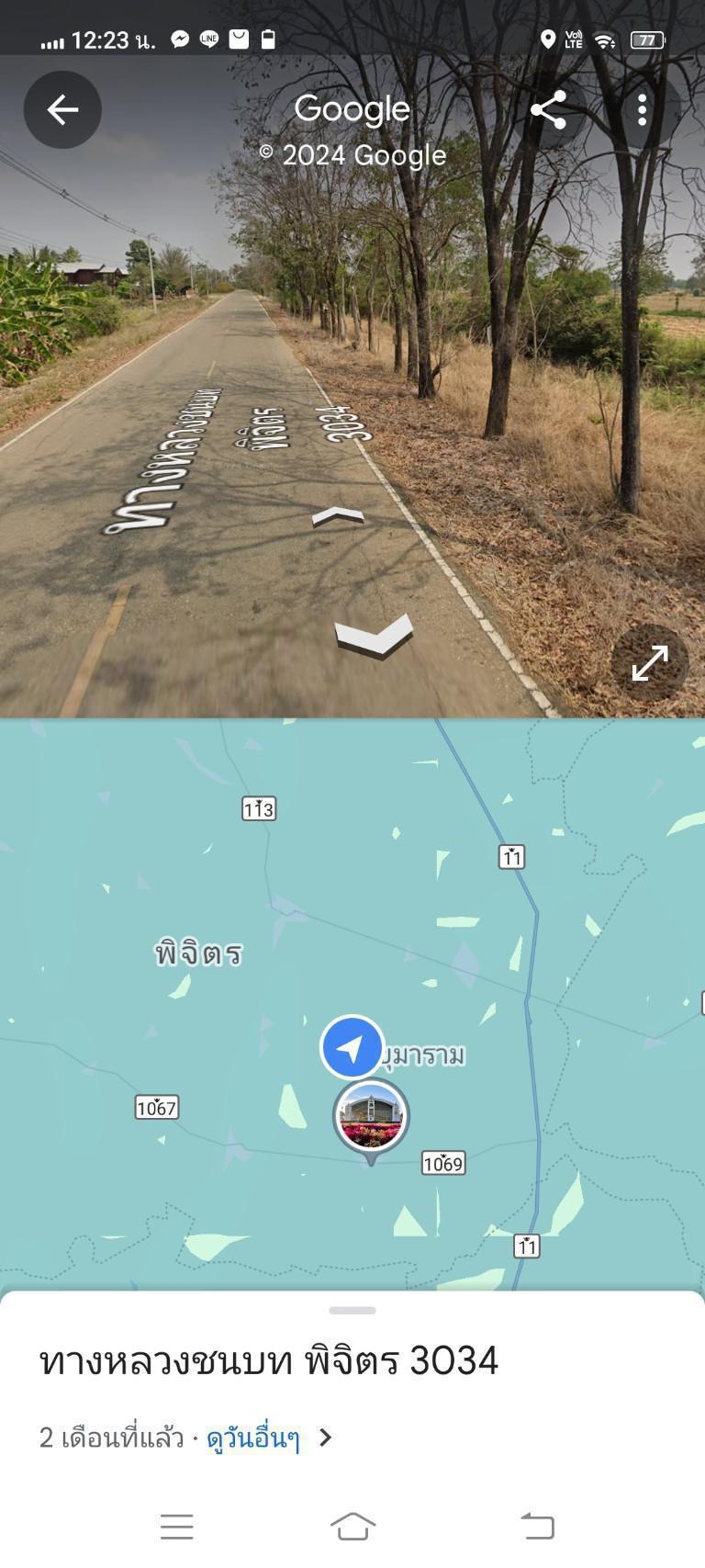Image resolution: width=705 pixels, height=1568 pixels.
Task: Open the three-dot overflow menu
Action: (643, 110)
